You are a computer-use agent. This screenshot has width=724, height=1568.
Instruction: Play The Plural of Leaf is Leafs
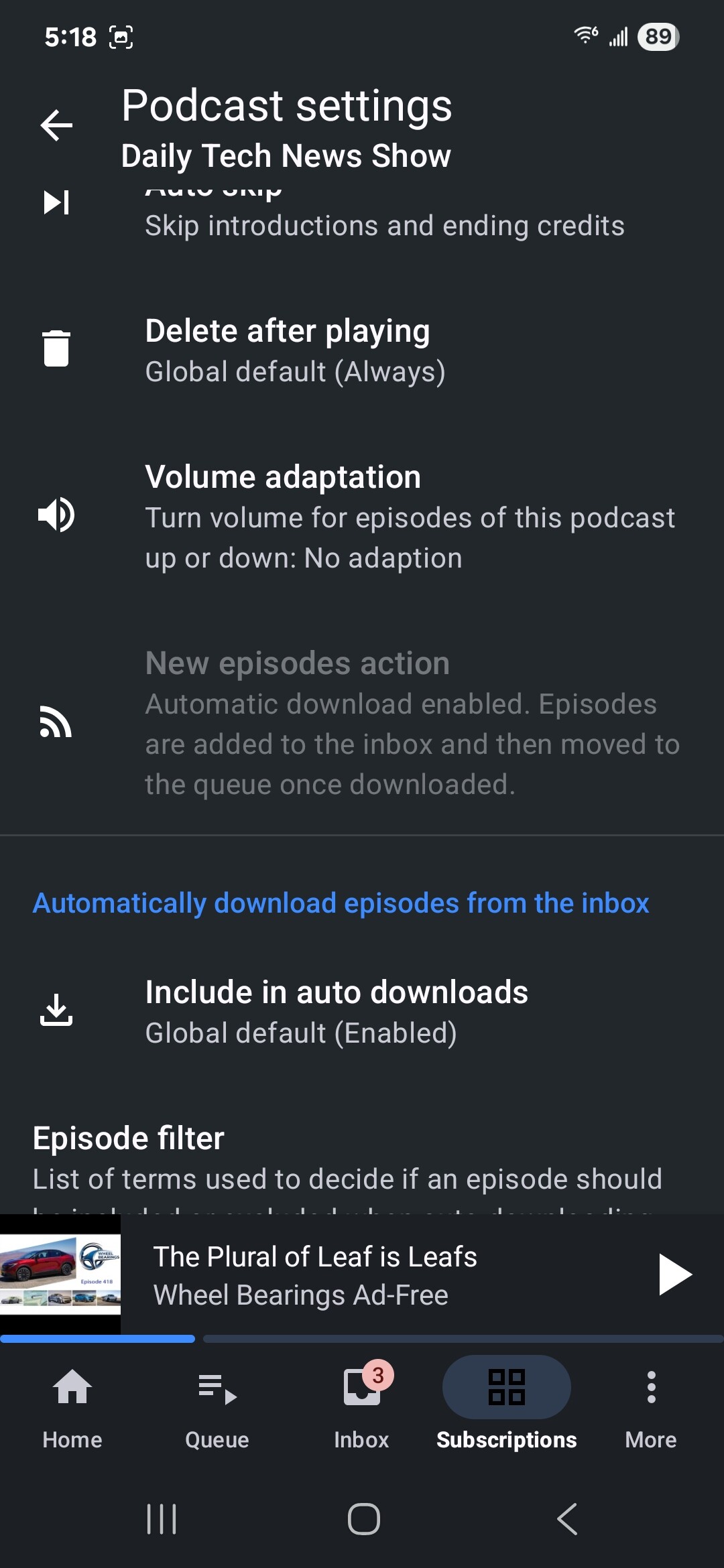[674, 1275]
